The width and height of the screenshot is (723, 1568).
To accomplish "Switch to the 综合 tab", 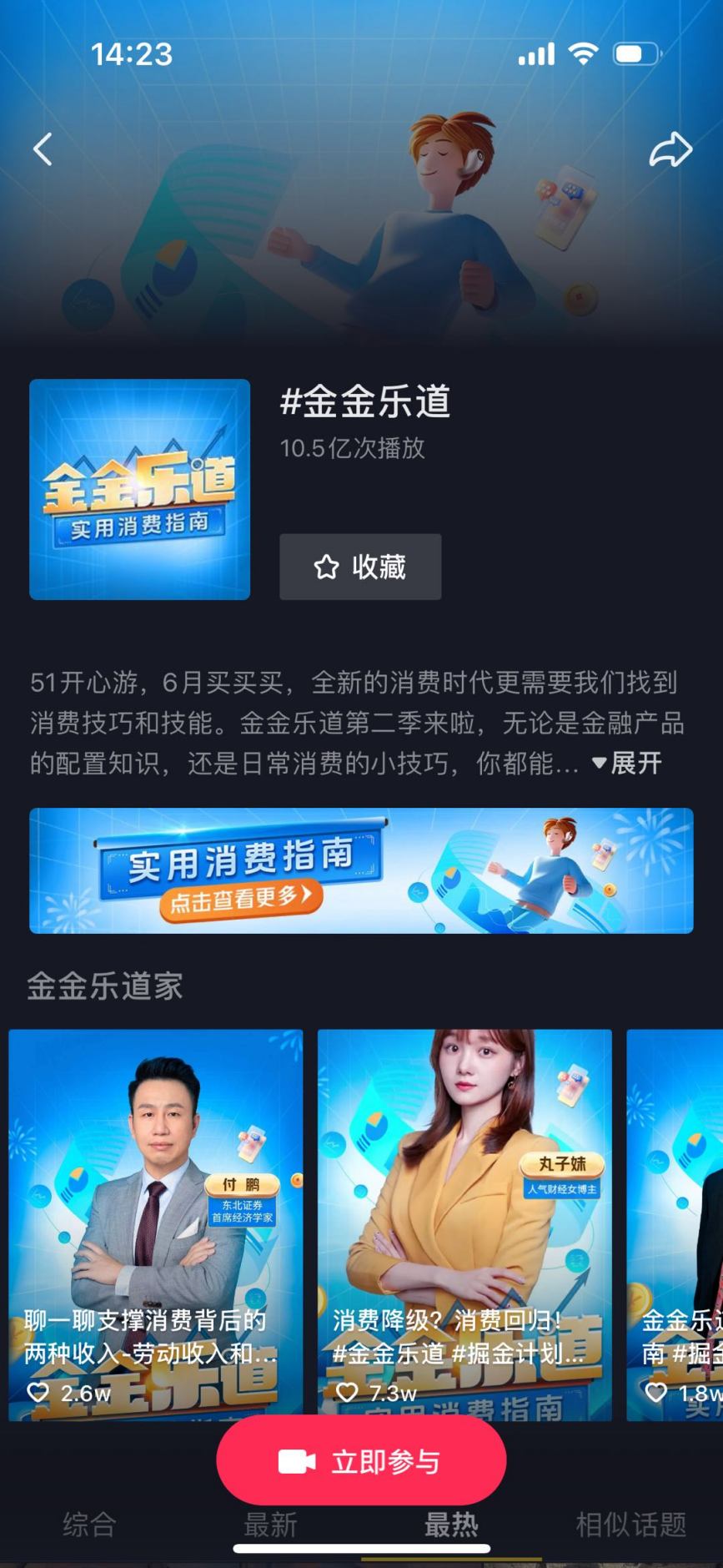I will pos(89,1525).
